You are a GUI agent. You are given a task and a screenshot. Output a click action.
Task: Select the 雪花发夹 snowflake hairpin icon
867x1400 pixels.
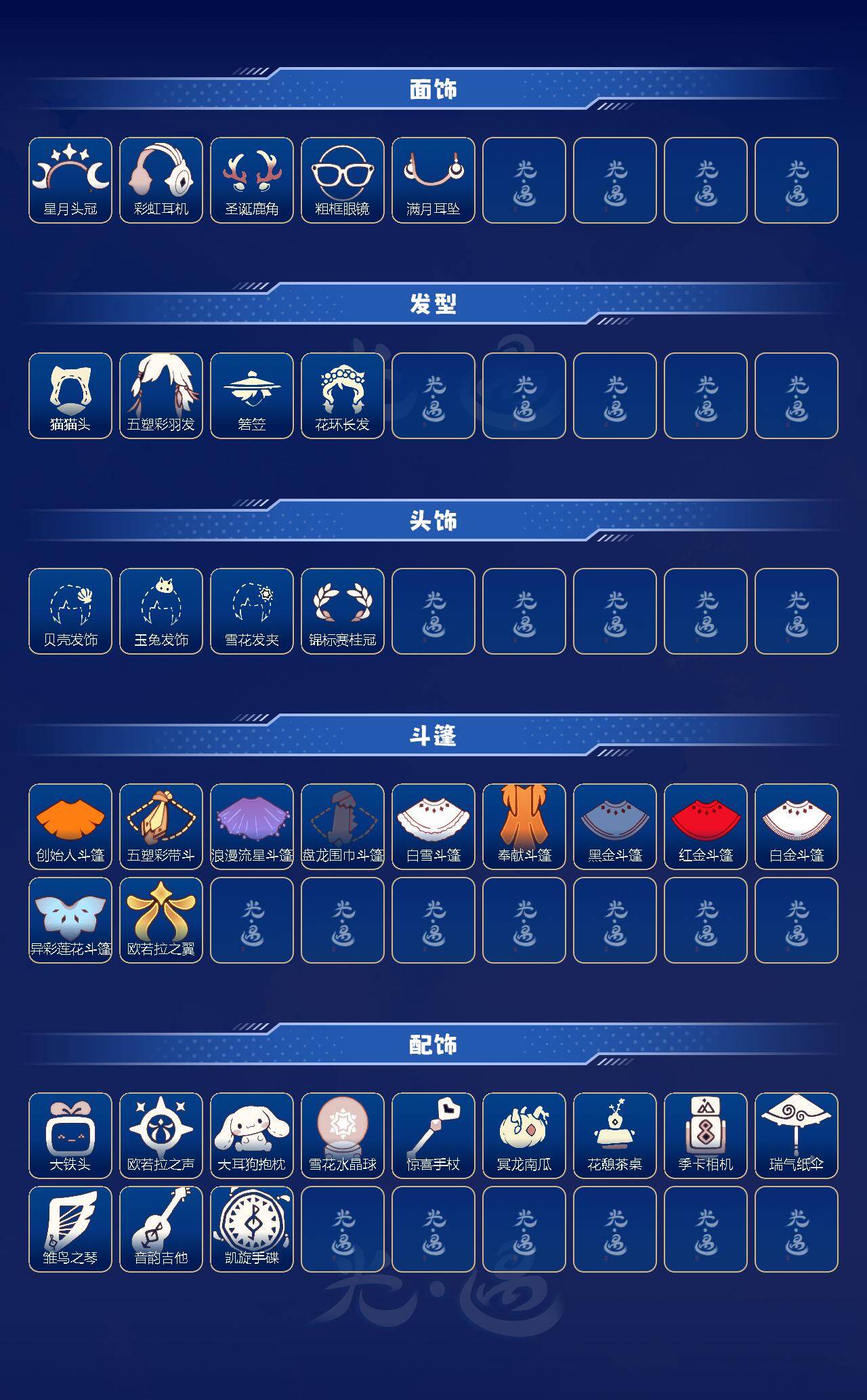pyautogui.click(x=251, y=610)
